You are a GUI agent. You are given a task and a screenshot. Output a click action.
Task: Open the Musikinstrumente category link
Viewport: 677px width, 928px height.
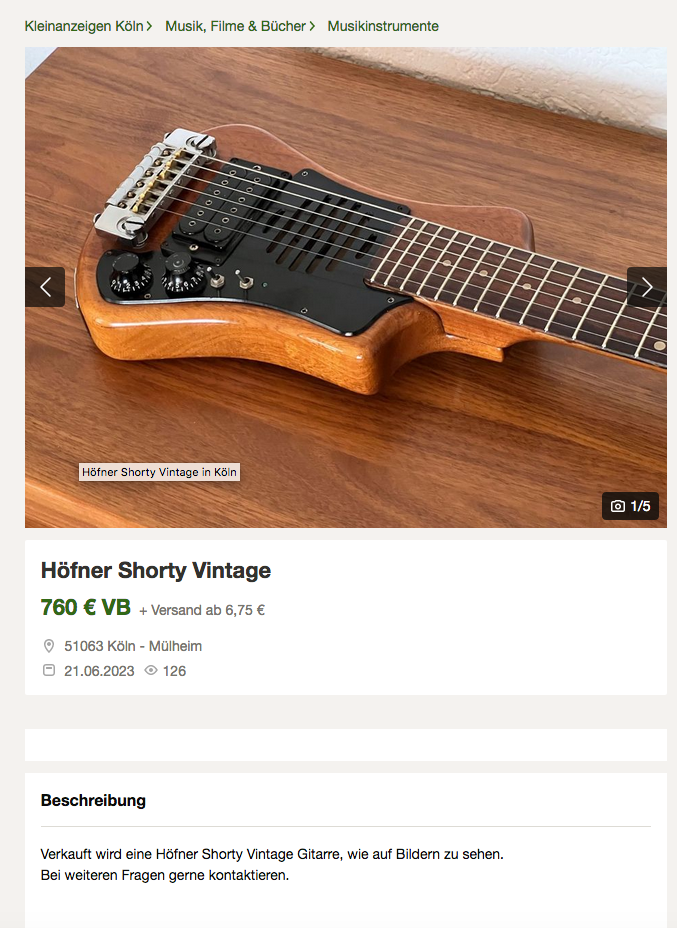tap(383, 26)
